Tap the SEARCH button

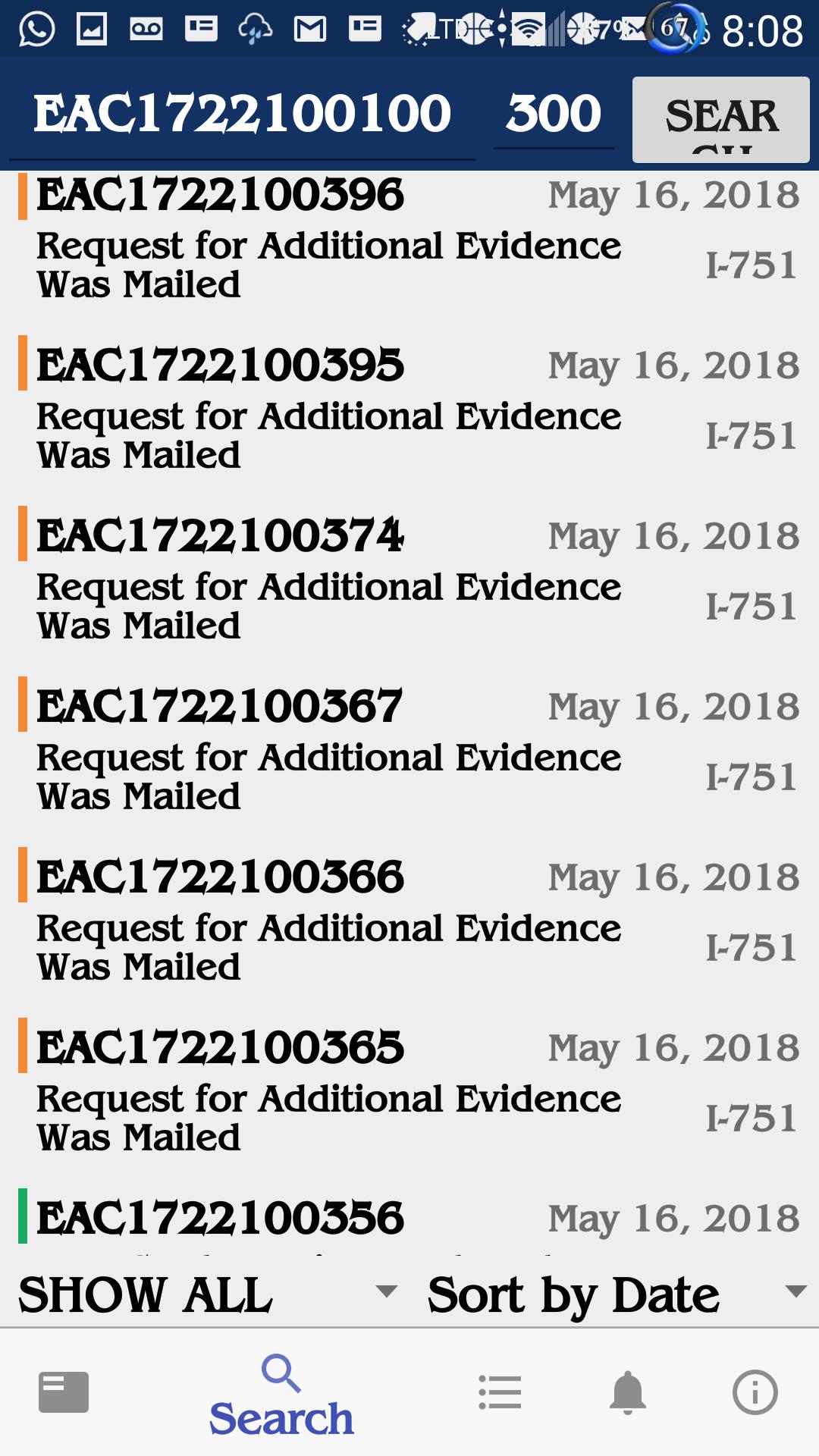coord(720,119)
